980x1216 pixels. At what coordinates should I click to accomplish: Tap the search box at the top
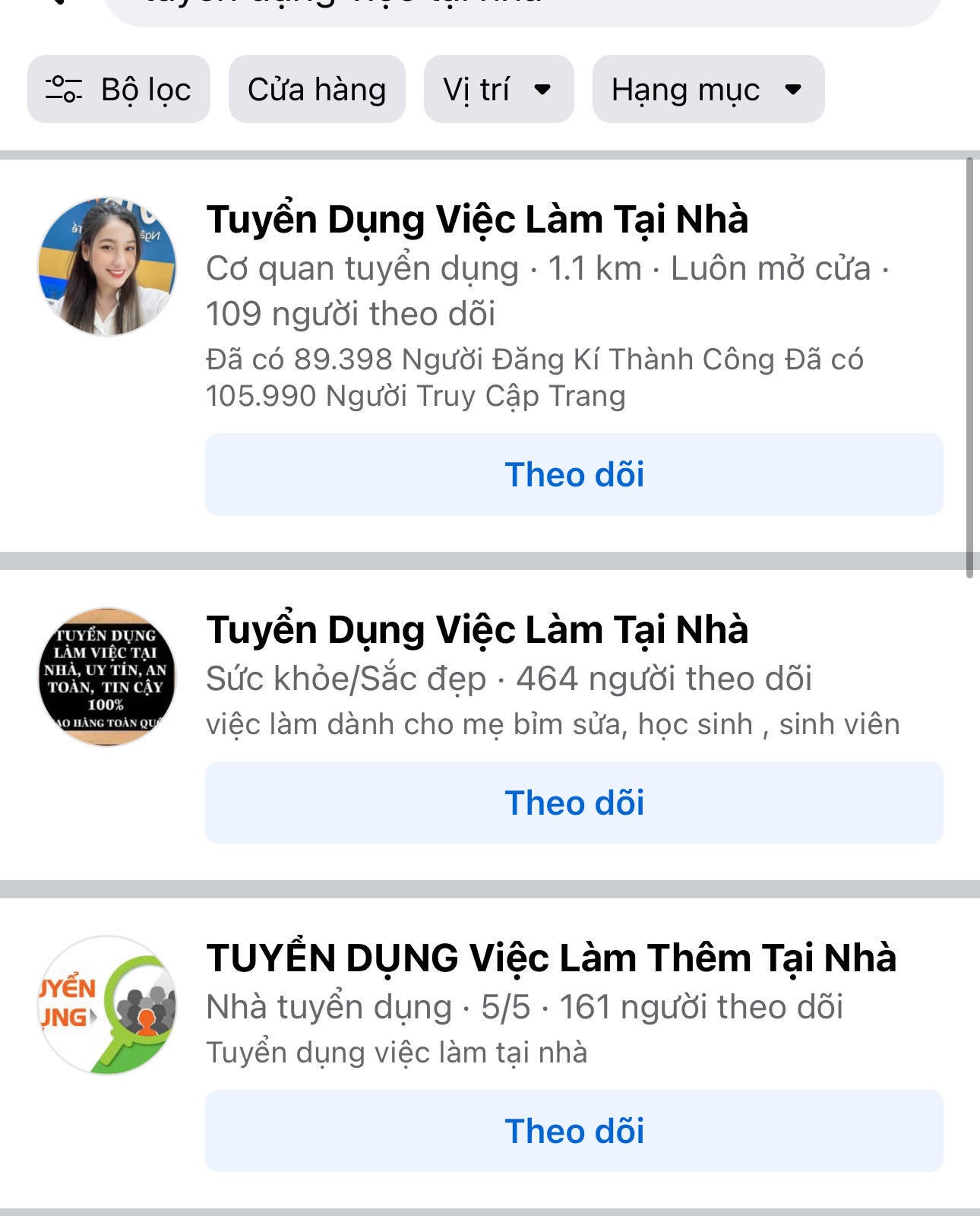(522, 8)
